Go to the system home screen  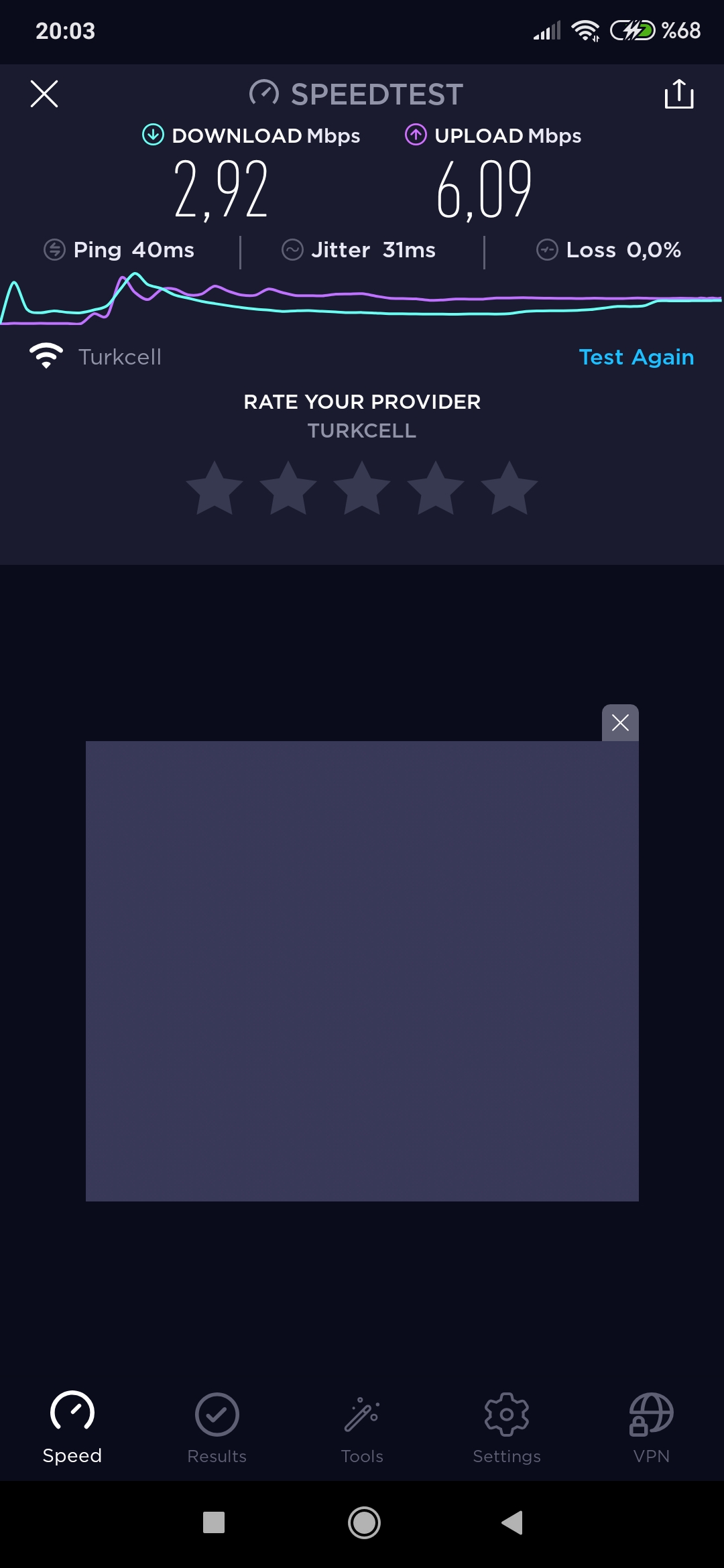364,1522
